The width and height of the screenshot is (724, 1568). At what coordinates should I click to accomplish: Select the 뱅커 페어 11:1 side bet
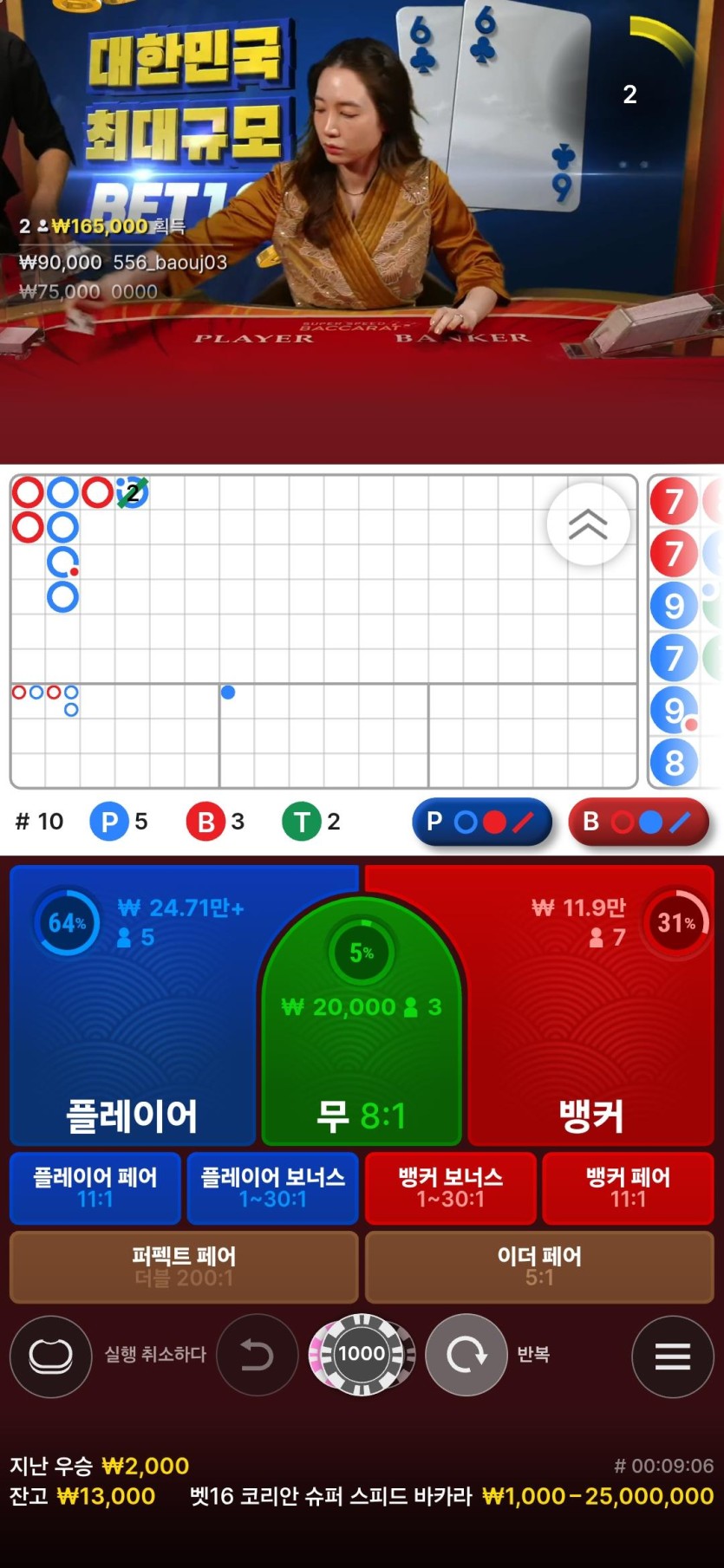coord(628,1187)
